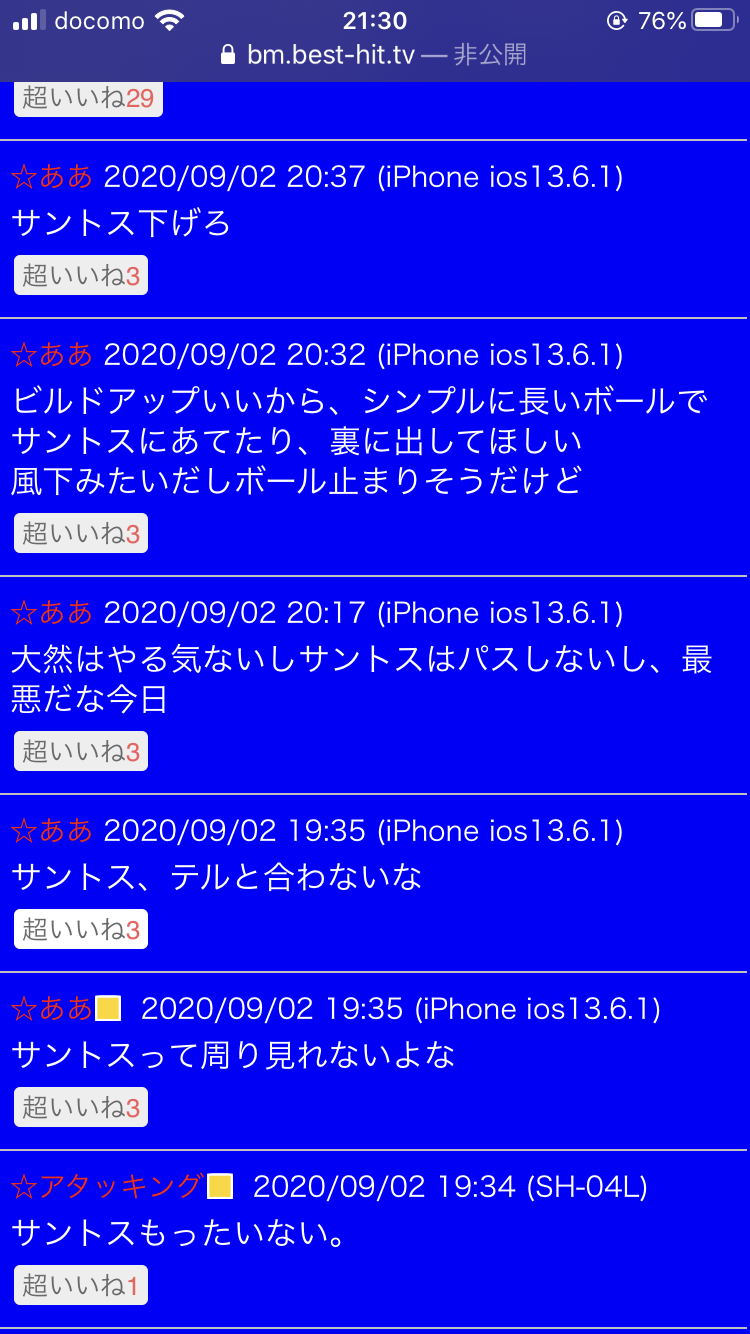The height and width of the screenshot is (1334, 750).
Task: Tap the bm.best-hit.tv address bar
Action: coord(374,55)
